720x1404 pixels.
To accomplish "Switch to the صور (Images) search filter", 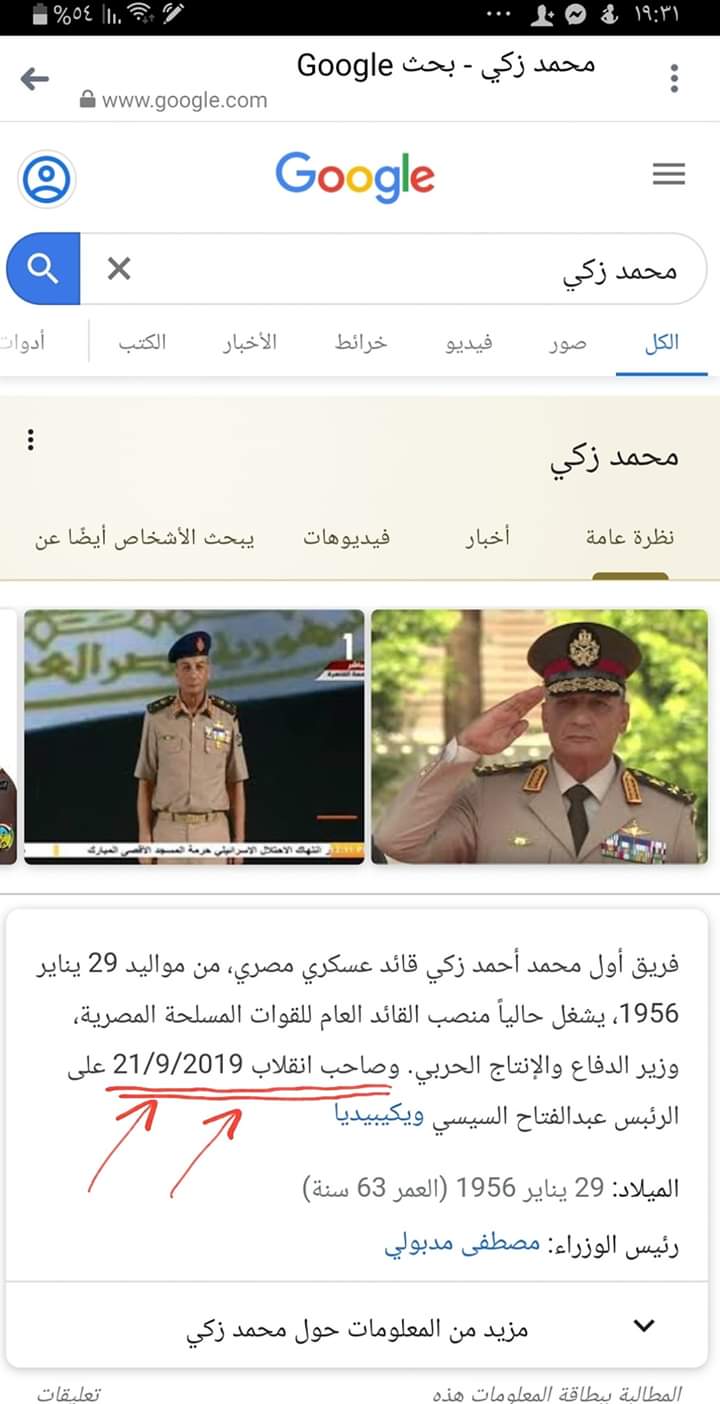I will (567, 341).
